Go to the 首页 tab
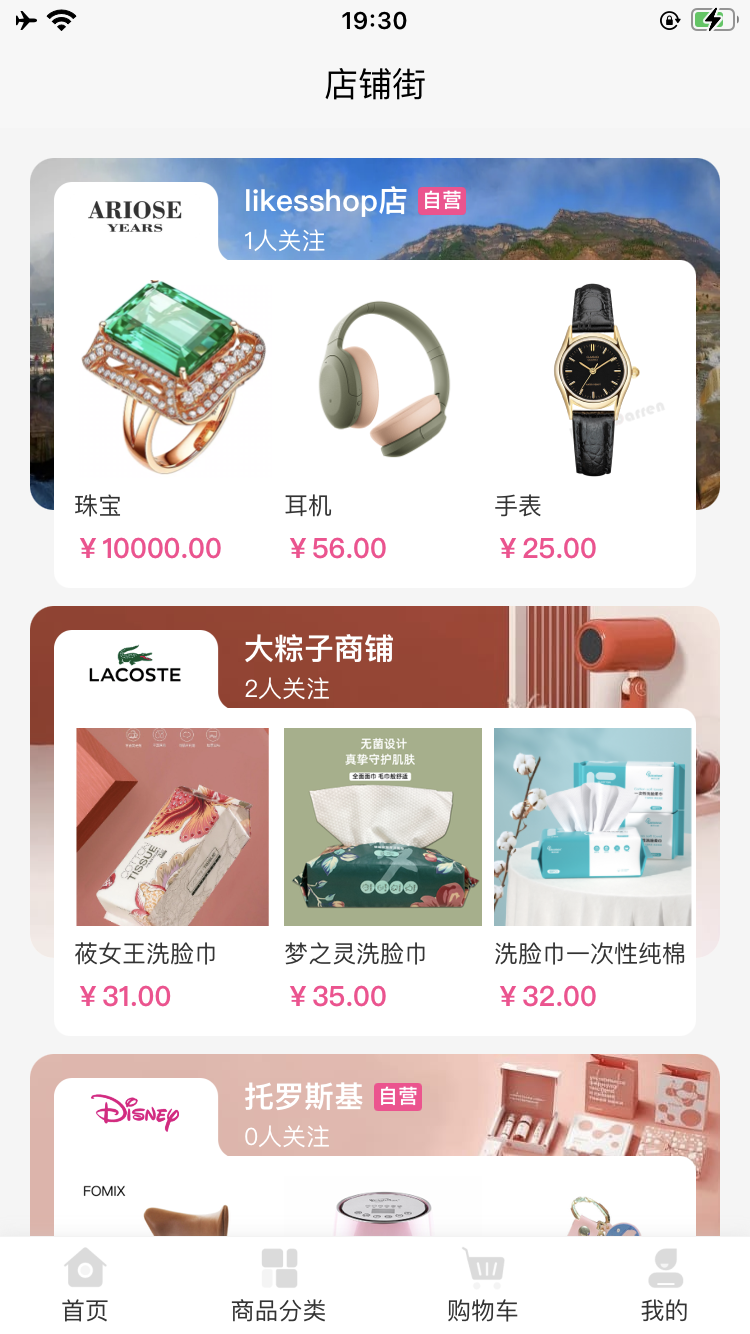This screenshot has height=1334, width=750. pyautogui.click(x=85, y=1286)
